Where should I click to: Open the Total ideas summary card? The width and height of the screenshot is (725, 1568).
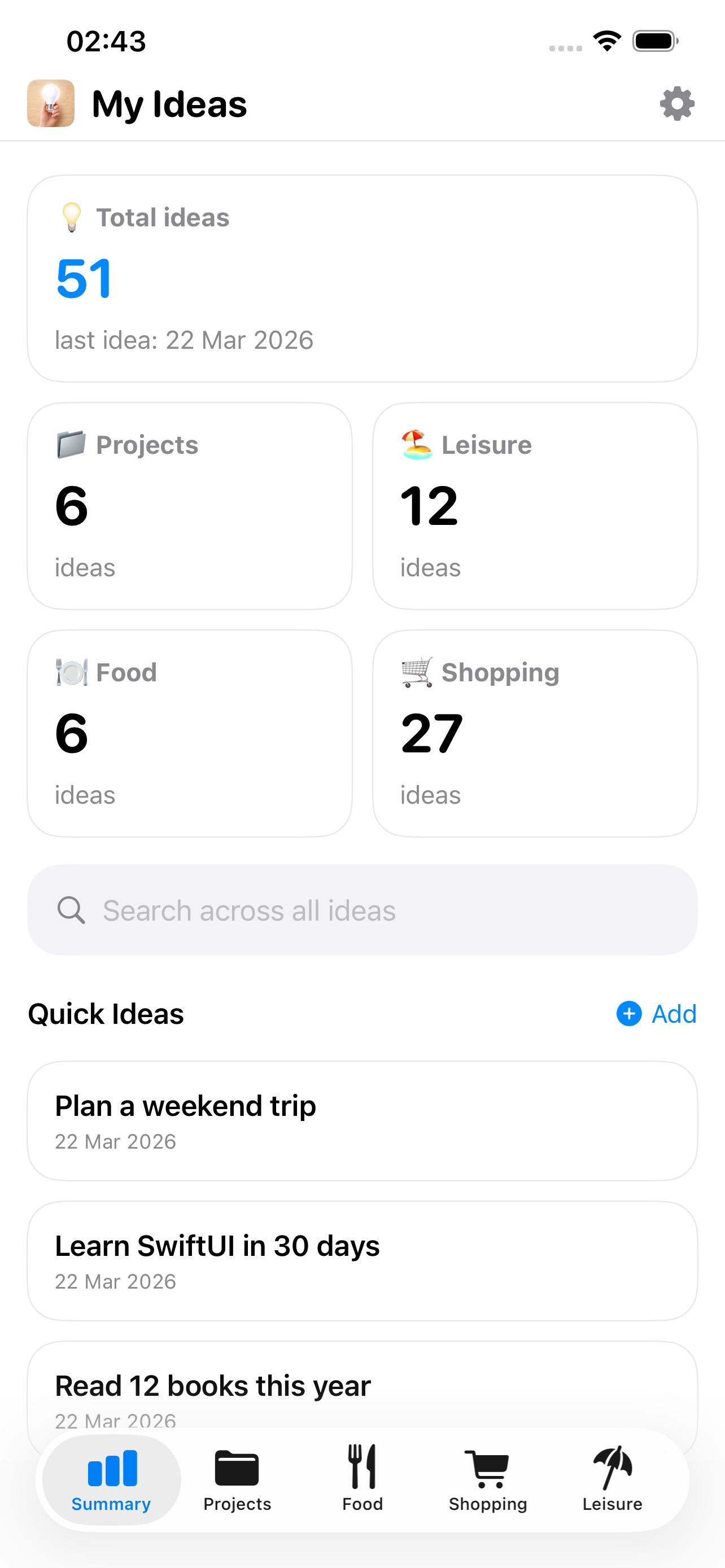362,277
